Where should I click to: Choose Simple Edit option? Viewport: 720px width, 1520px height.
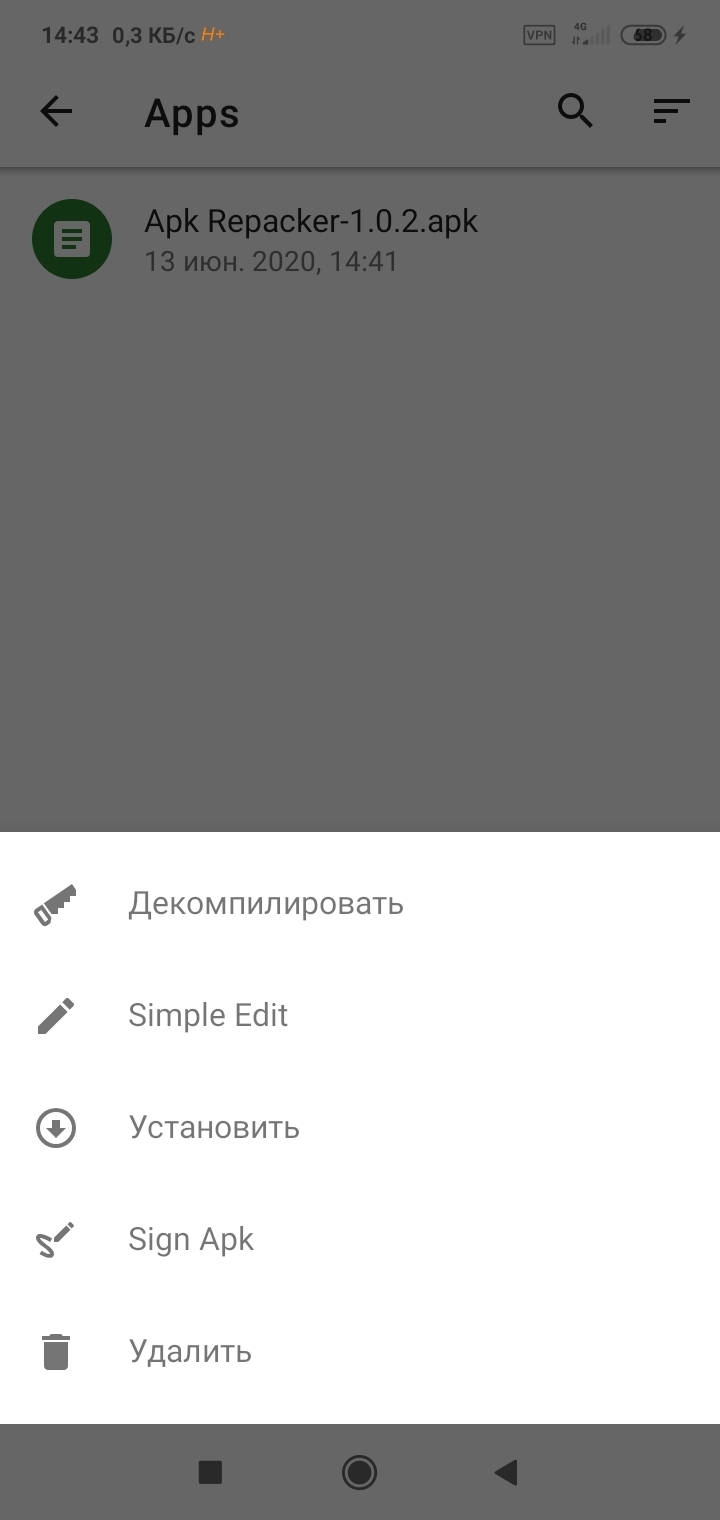coord(360,1015)
